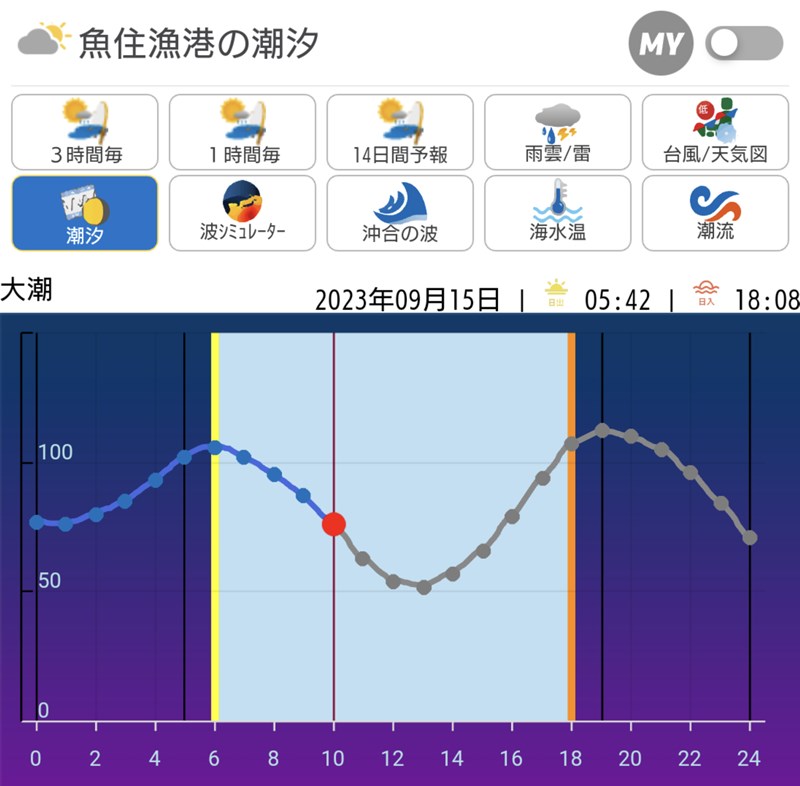Open the 潮流 tidal current view
Screen dimensions: 800x786
point(715,213)
